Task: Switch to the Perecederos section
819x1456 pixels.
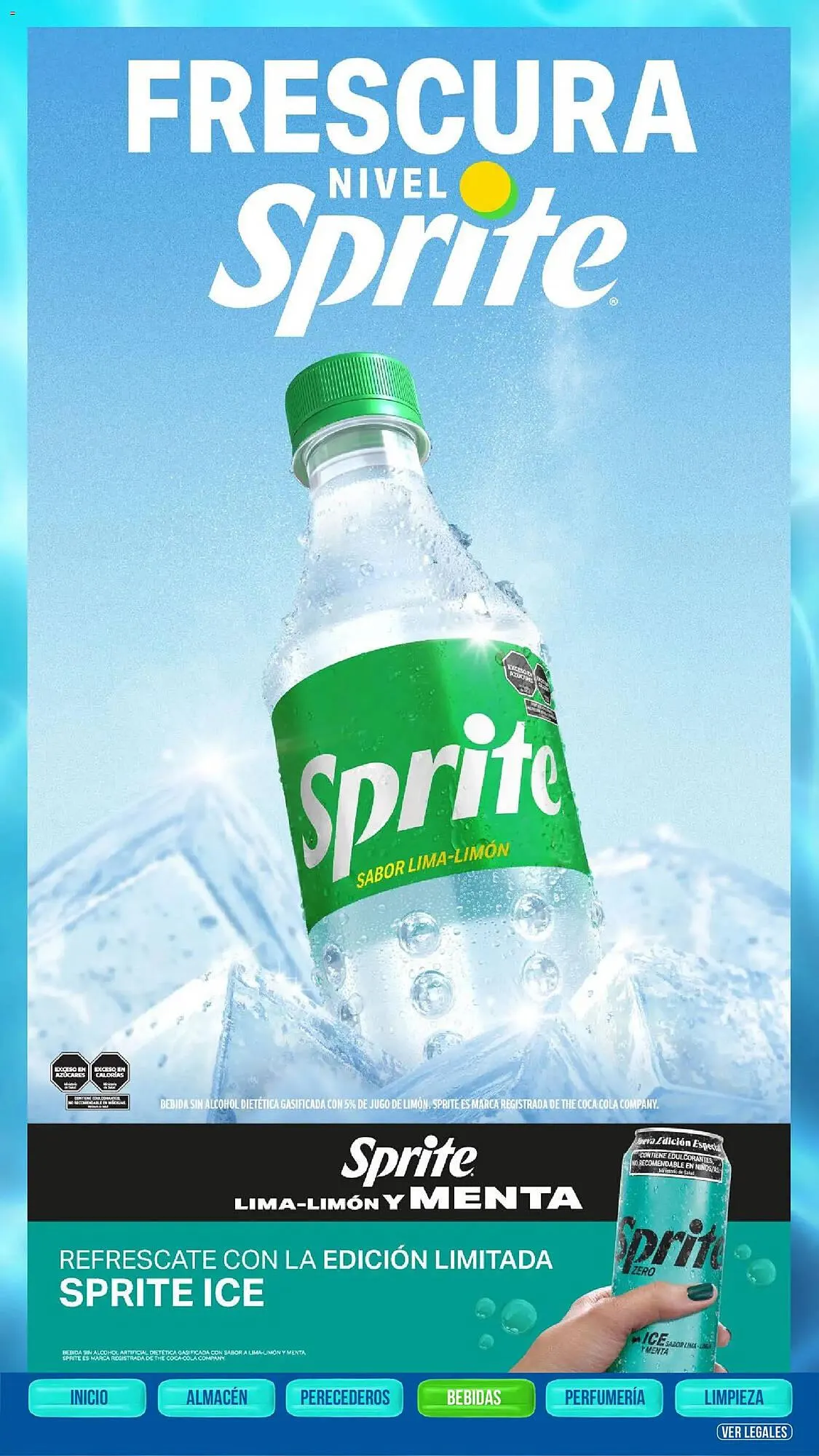Action: [x=345, y=1397]
